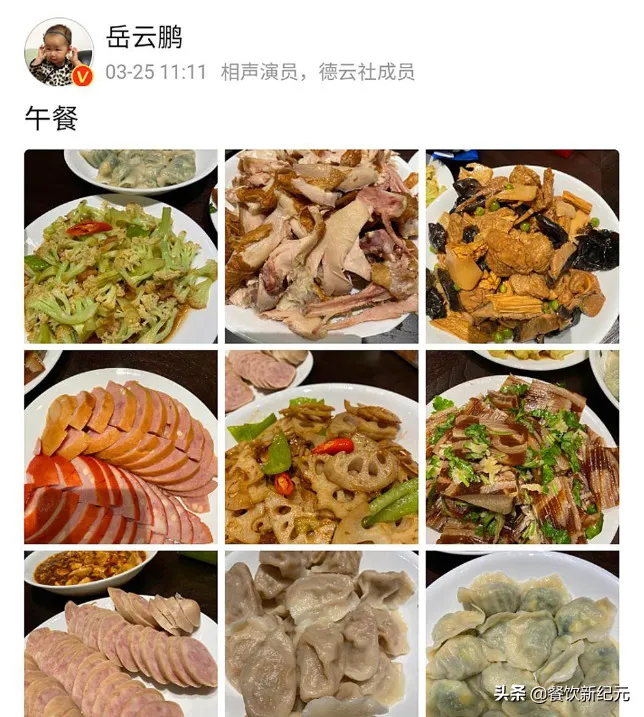Viewport: 644px width, 717px height.
Task: Open 岳云鹏's profile avatar
Action: pyautogui.click(x=59, y=52)
